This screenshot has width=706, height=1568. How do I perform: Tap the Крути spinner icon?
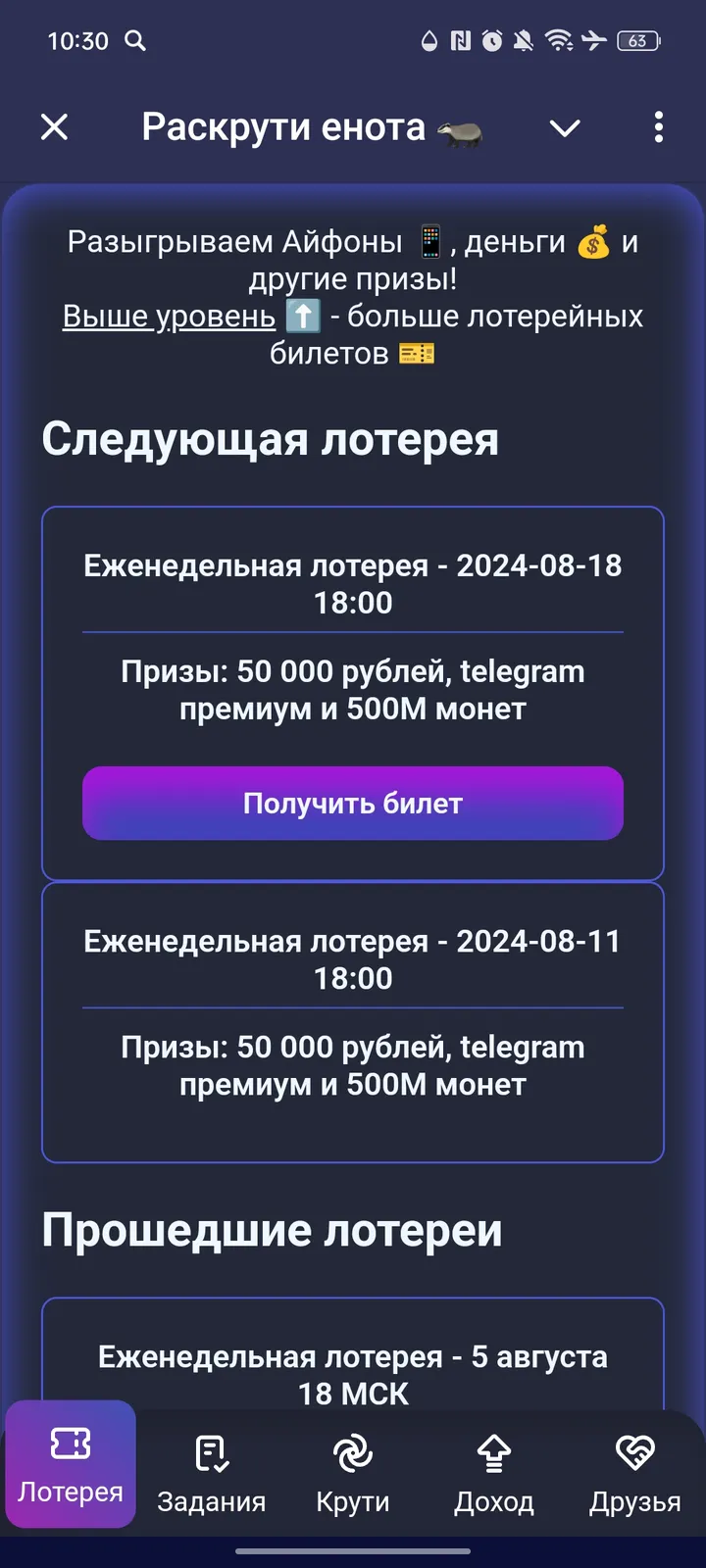(x=353, y=1455)
